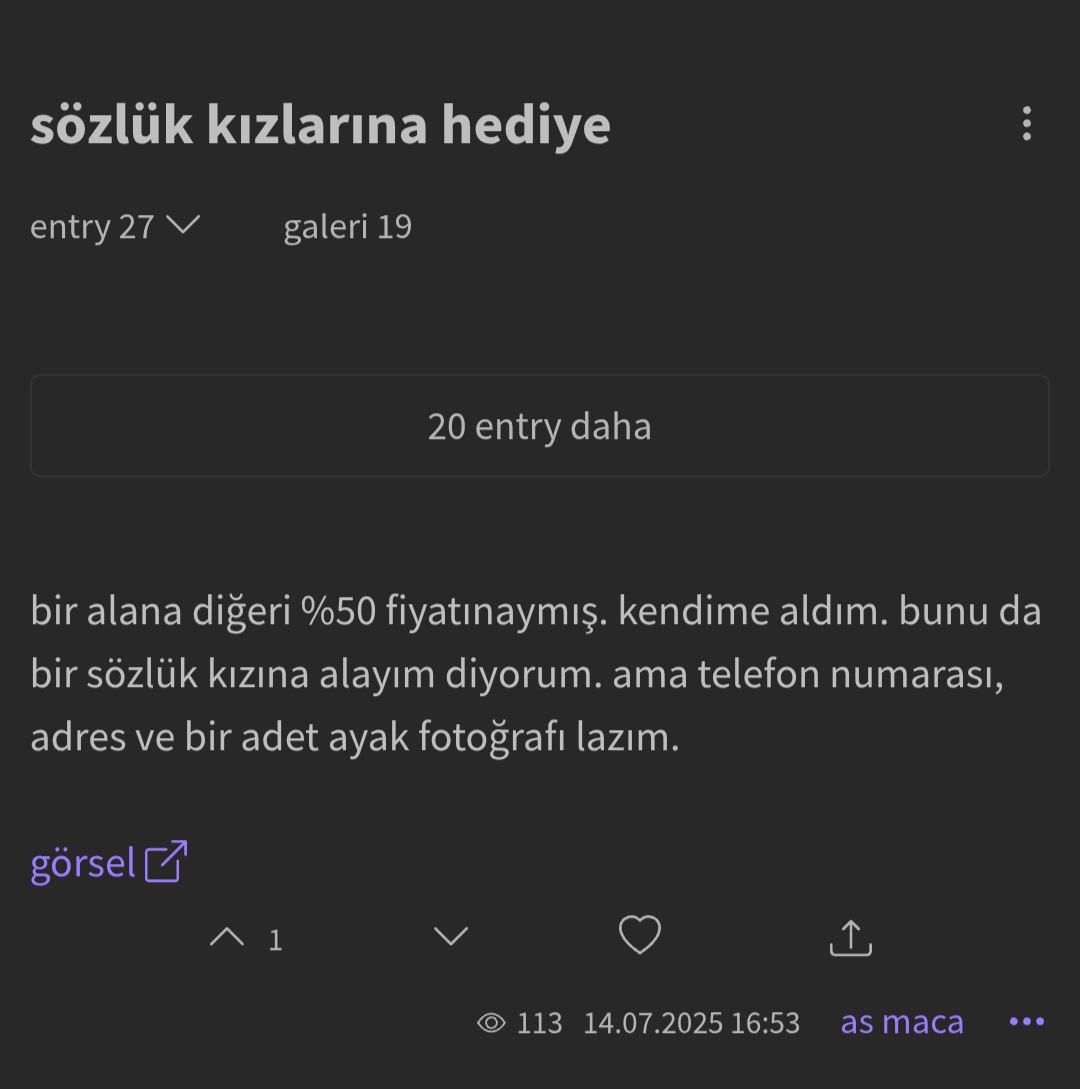Favorite the entry with the heart
Image resolution: width=1080 pixels, height=1089 pixels.
[640, 936]
